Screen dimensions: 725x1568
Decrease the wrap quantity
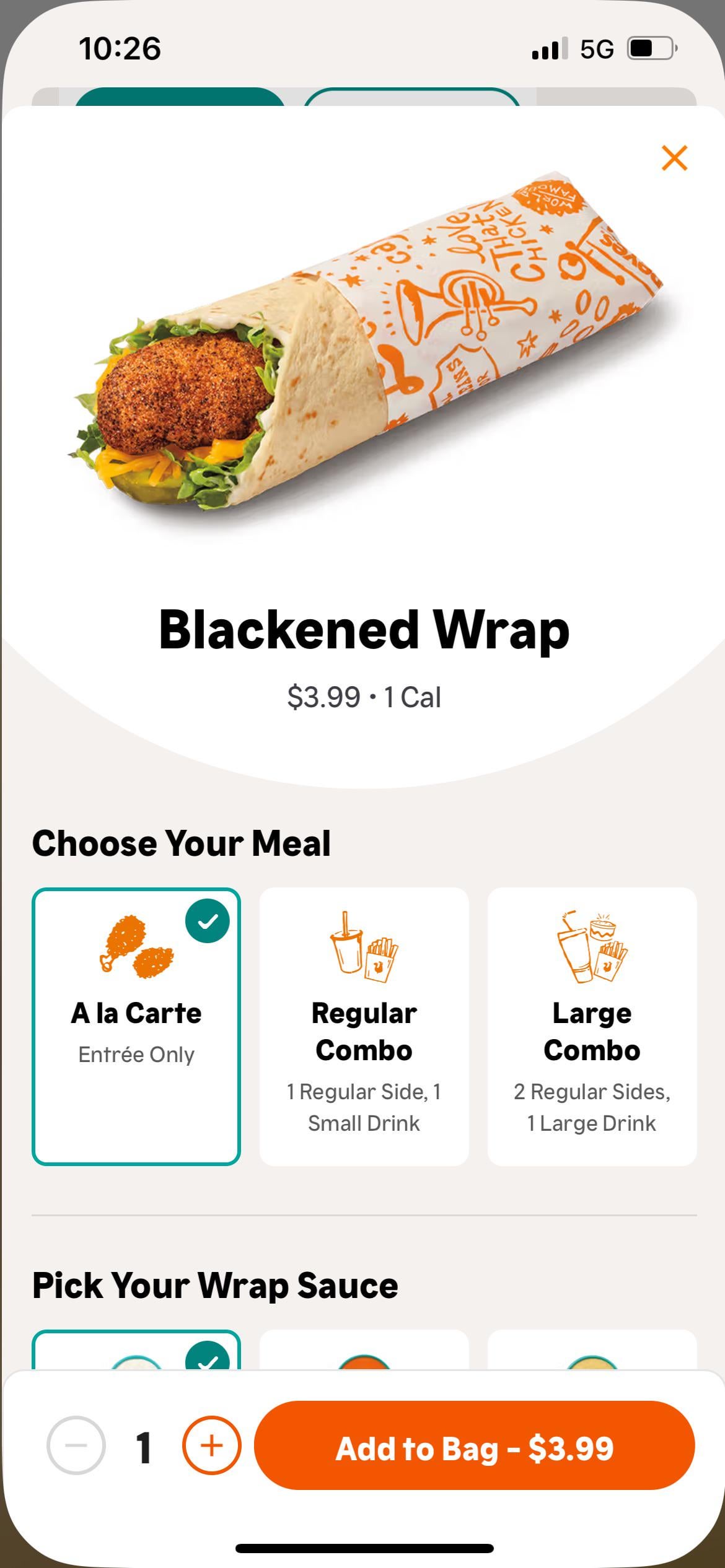coord(76,1445)
